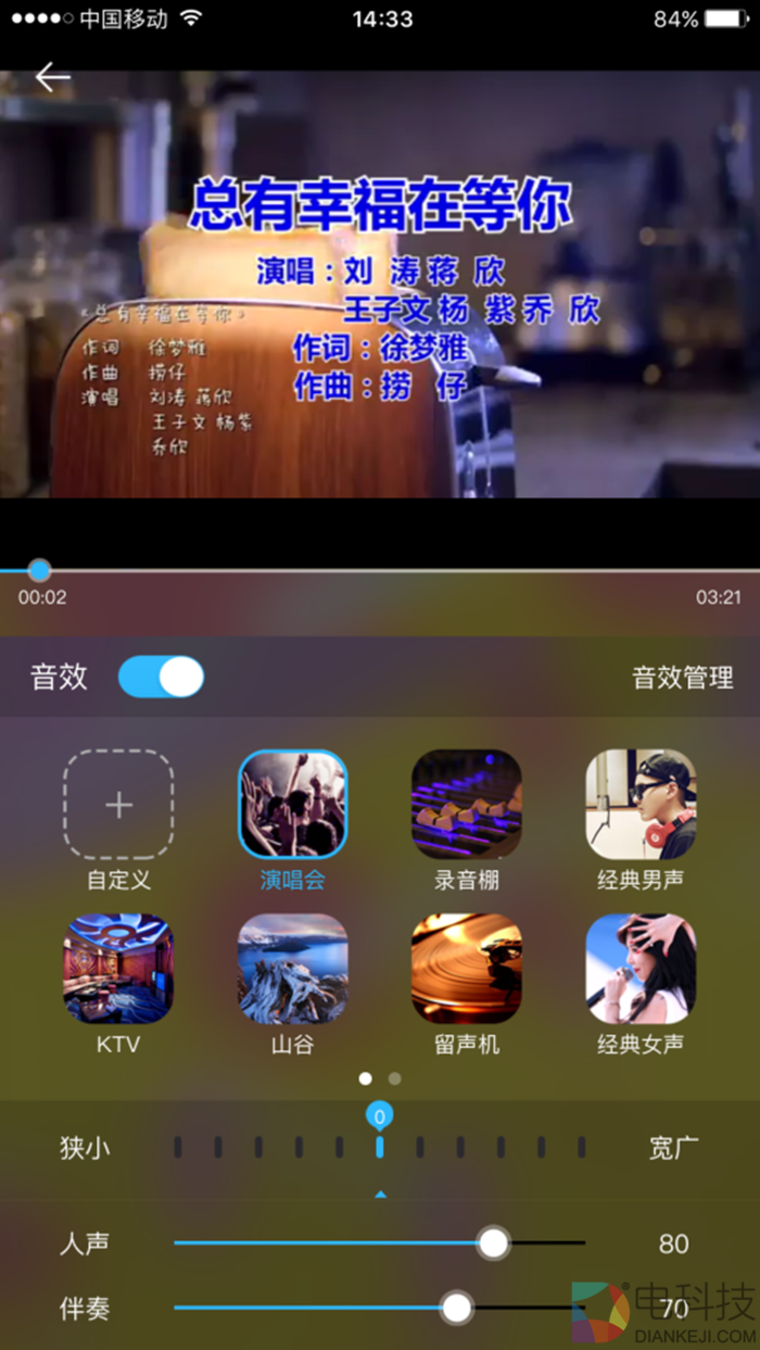Image resolution: width=760 pixels, height=1350 pixels.
Task: Add a 自定义 custom sound effect
Action: coord(118,804)
